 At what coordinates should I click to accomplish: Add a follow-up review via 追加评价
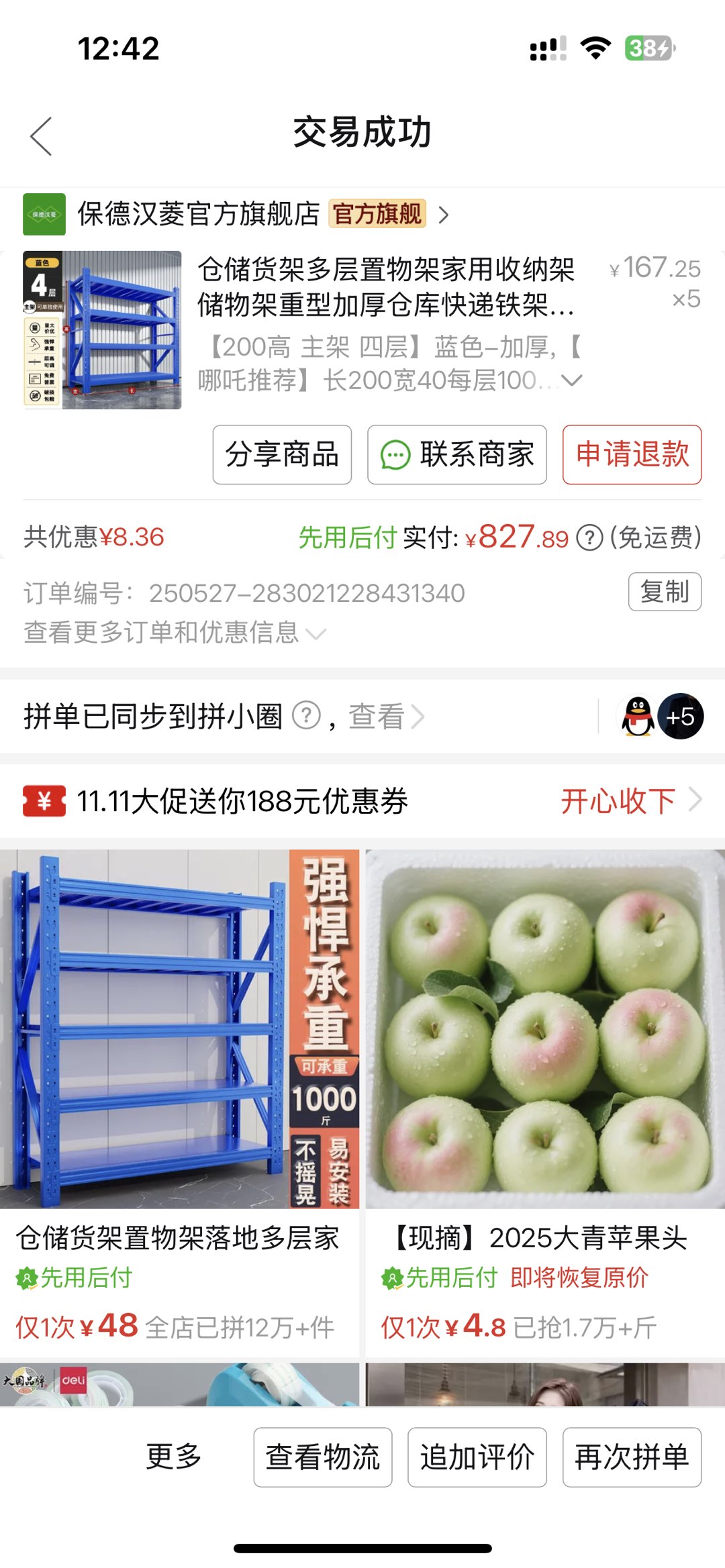(477, 1457)
